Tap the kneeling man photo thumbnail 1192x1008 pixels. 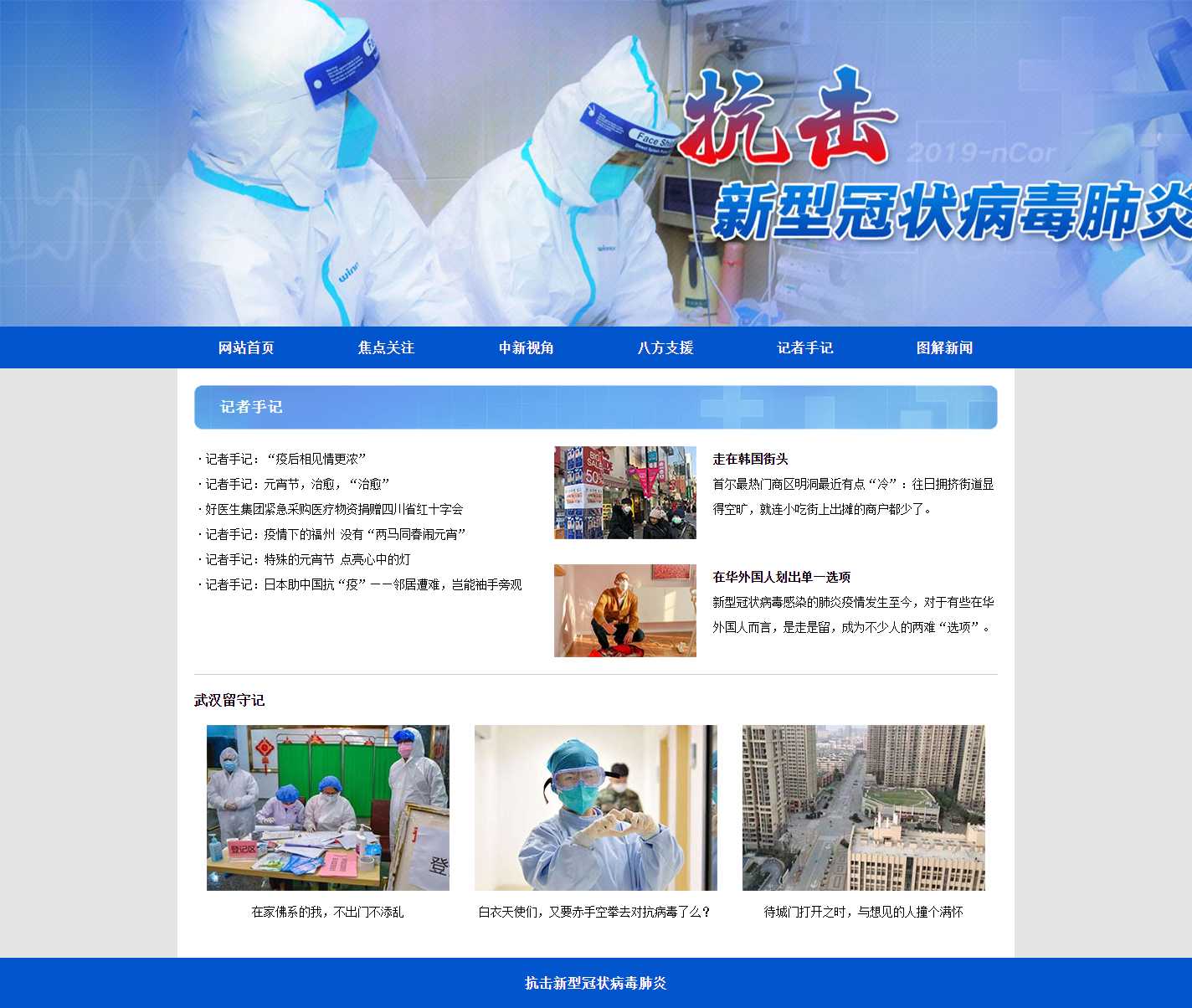pyautogui.click(x=624, y=610)
